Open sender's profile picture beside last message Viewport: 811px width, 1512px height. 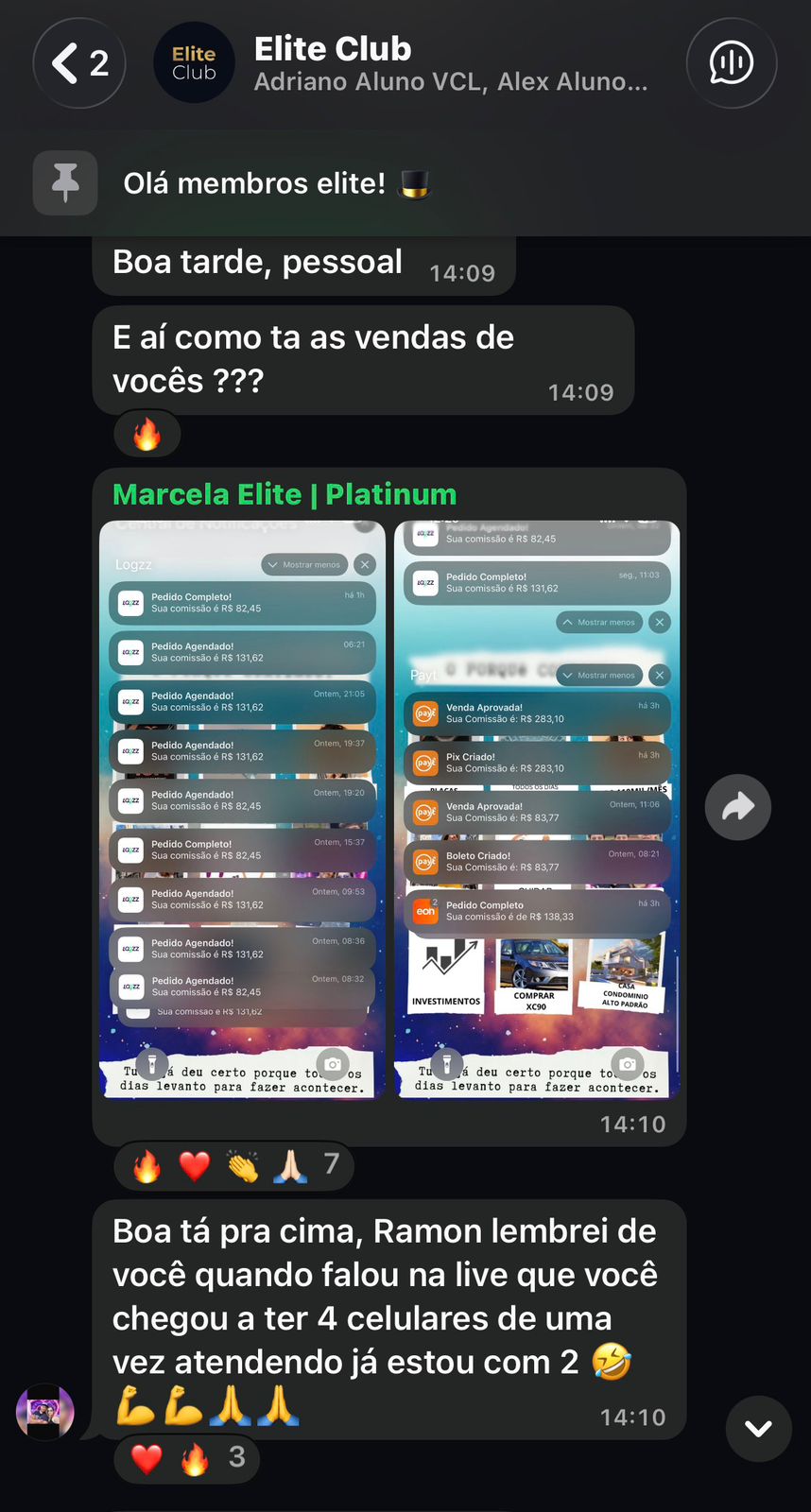(44, 1412)
